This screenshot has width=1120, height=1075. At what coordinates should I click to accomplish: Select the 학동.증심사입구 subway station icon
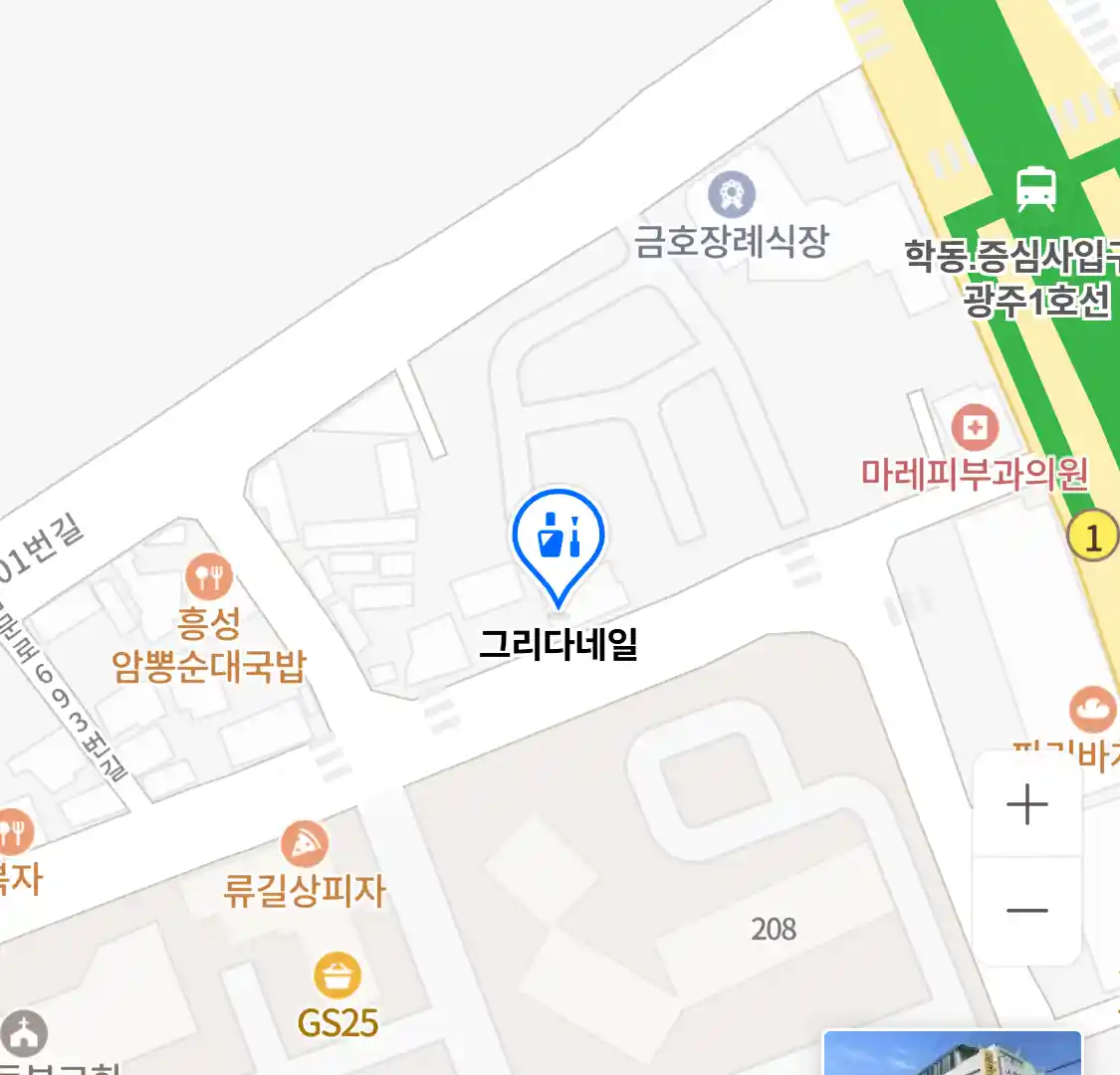(x=1035, y=189)
